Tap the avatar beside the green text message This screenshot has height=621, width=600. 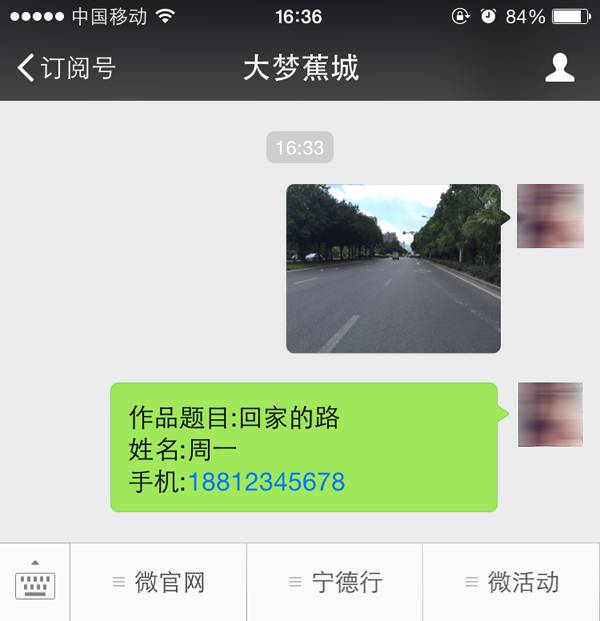pos(550,414)
